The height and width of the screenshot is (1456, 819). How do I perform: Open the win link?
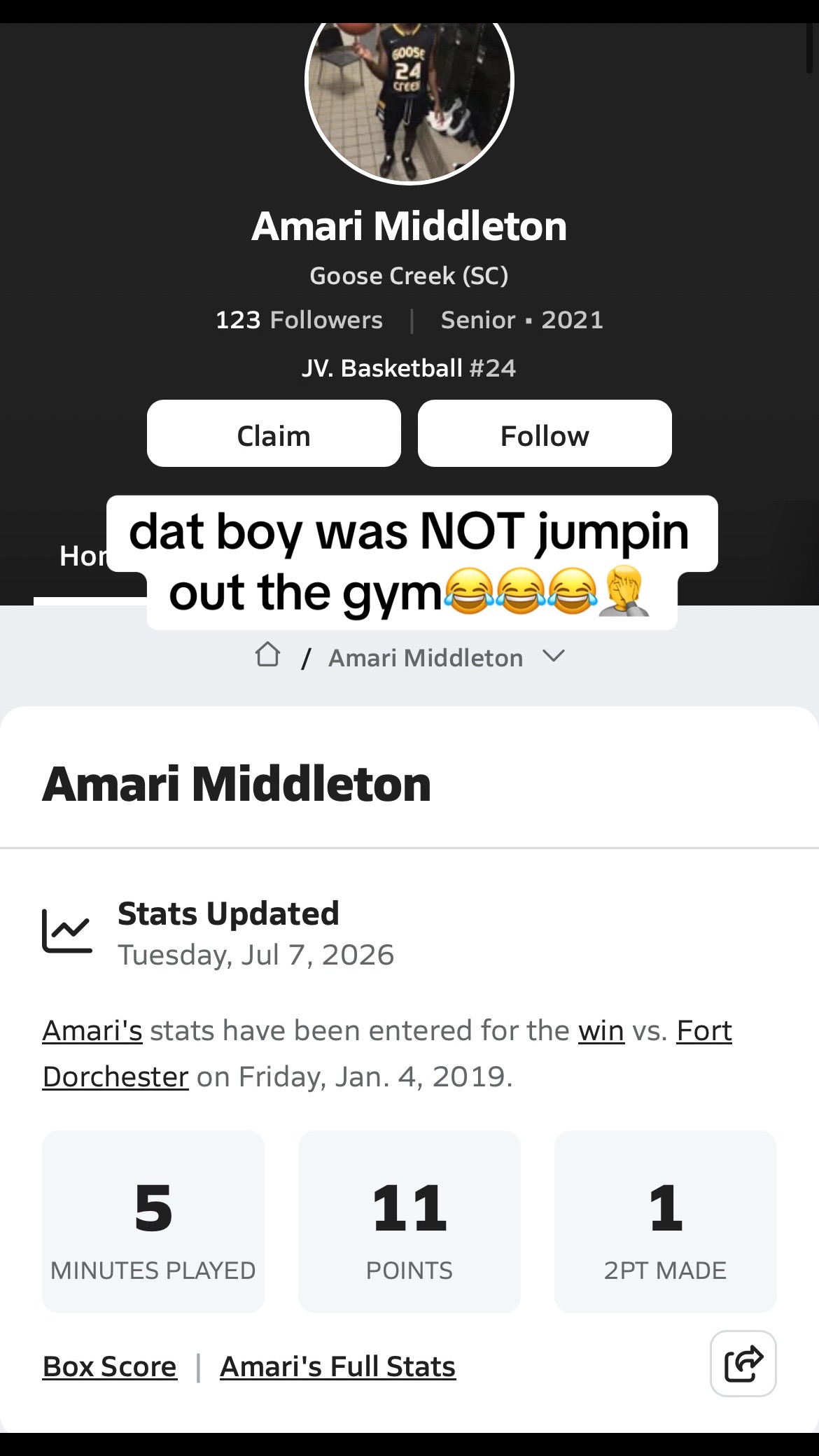(x=601, y=1030)
